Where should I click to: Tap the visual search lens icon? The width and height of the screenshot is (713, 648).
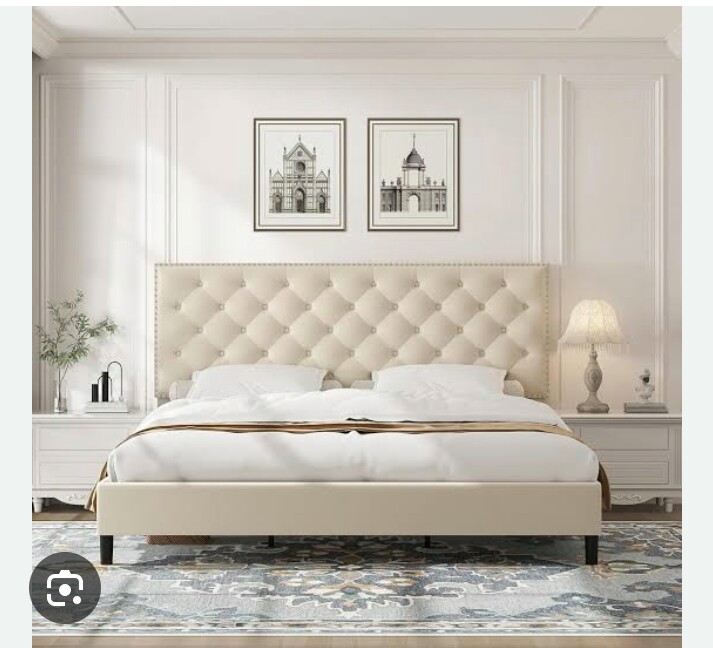(65, 588)
